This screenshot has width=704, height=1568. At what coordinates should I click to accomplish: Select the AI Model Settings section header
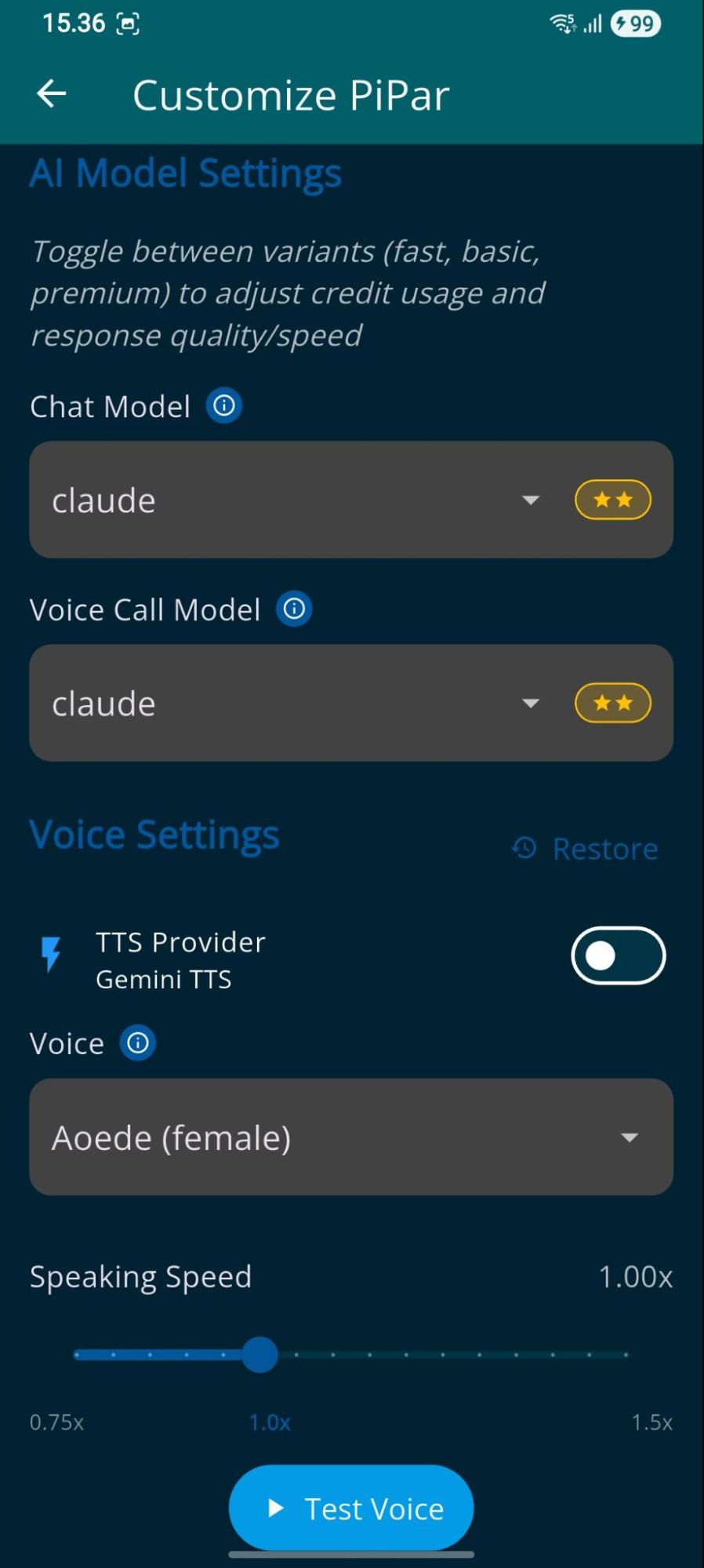(x=185, y=173)
